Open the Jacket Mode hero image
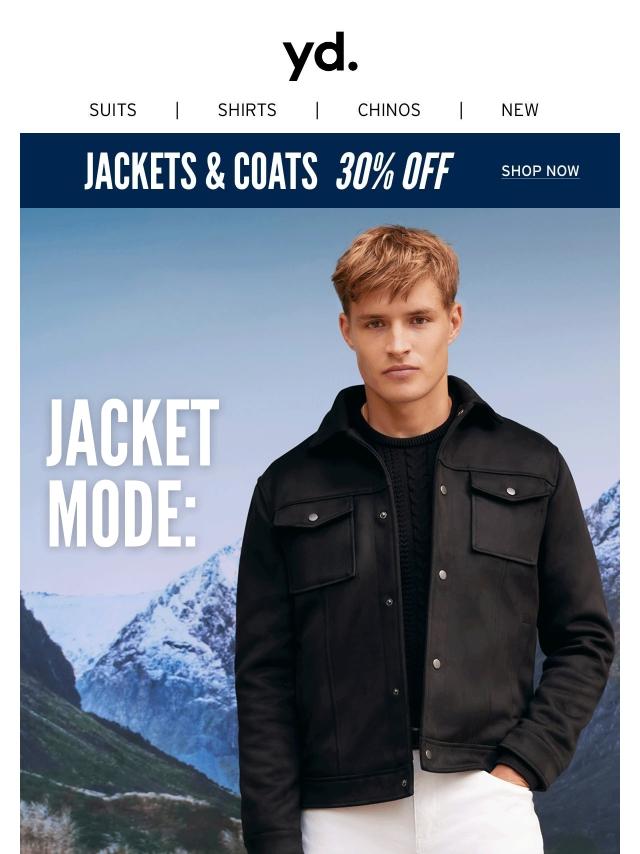The width and height of the screenshot is (640, 854). coord(320,530)
